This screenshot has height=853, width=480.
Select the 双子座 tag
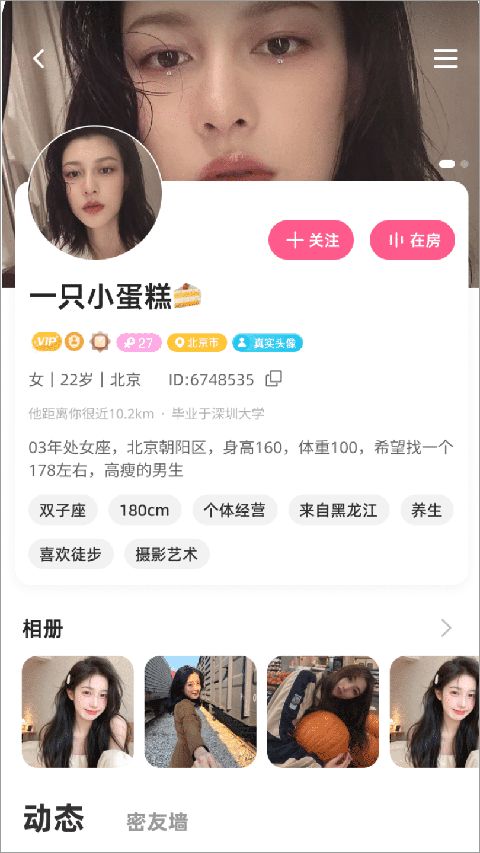63,510
